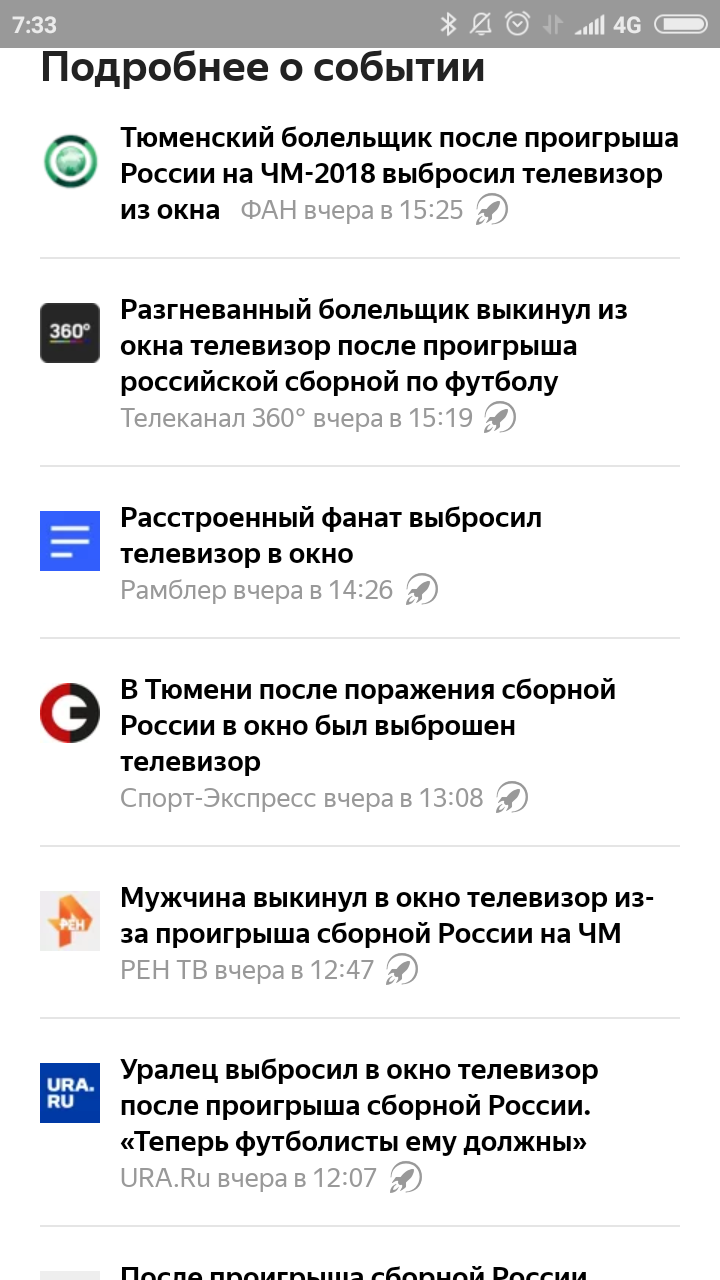Open the Спорт-Экспресс article about Тюмень
The image size is (720, 1280).
[x=367, y=725]
